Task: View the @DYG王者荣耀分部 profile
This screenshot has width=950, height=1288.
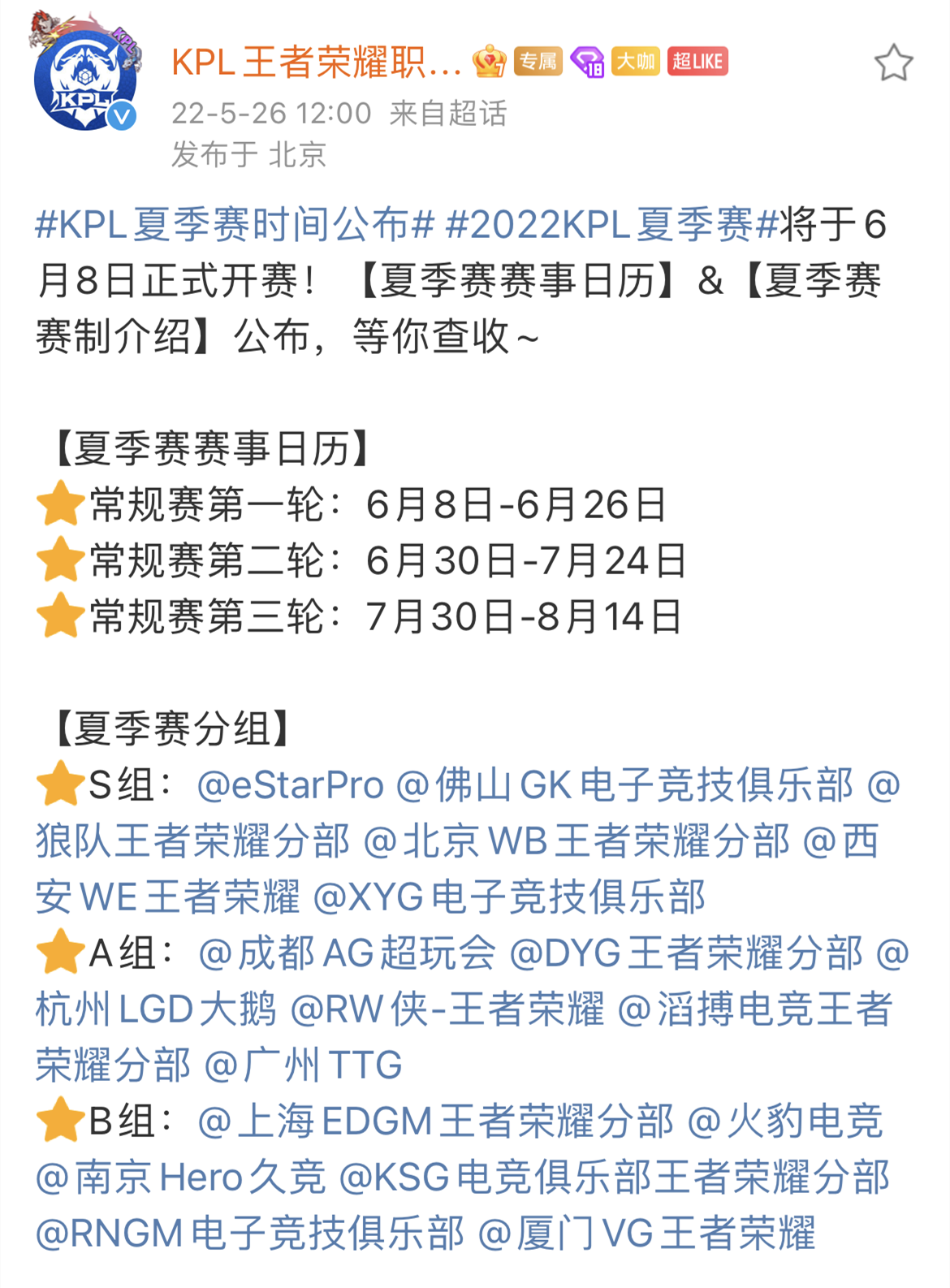Action: tap(685, 953)
